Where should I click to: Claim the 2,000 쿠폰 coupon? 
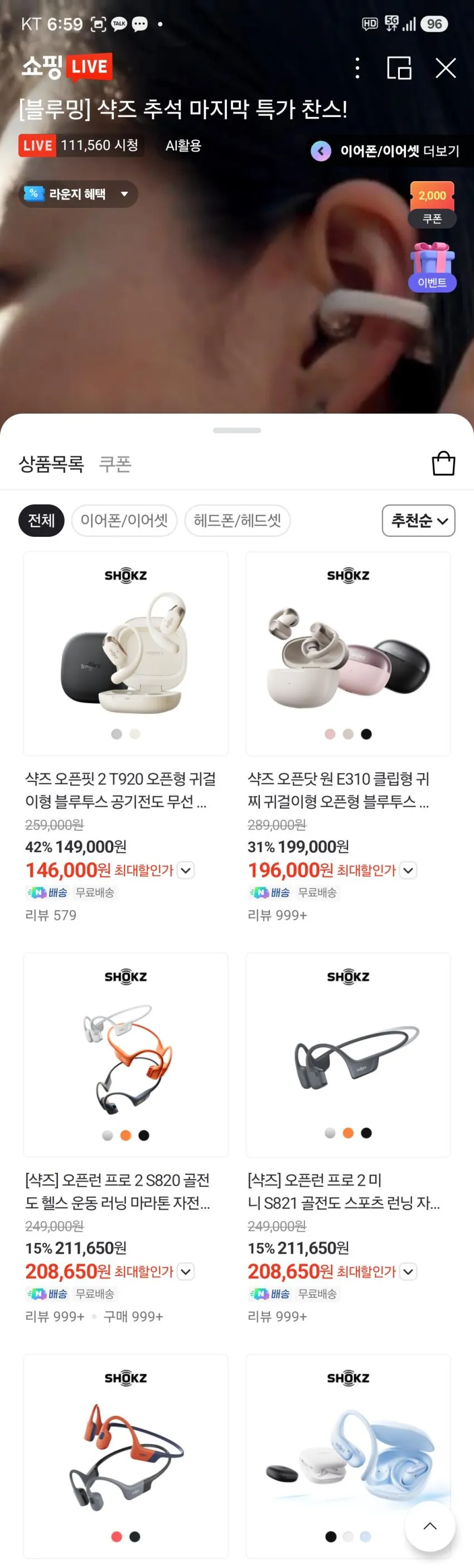pyautogui.click(x=432, y=205)
